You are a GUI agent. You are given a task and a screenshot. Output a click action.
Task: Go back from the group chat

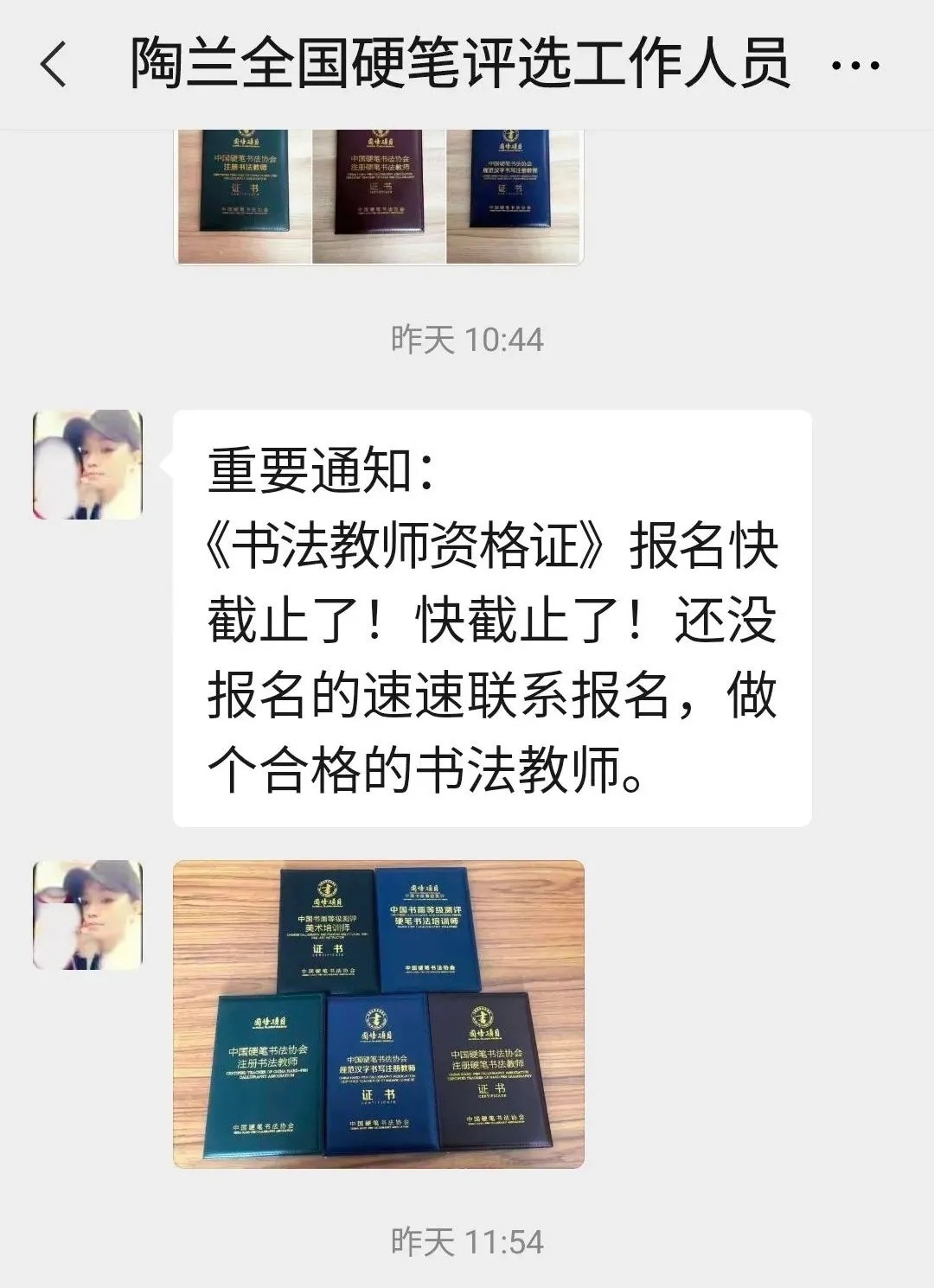pos(54,65)
